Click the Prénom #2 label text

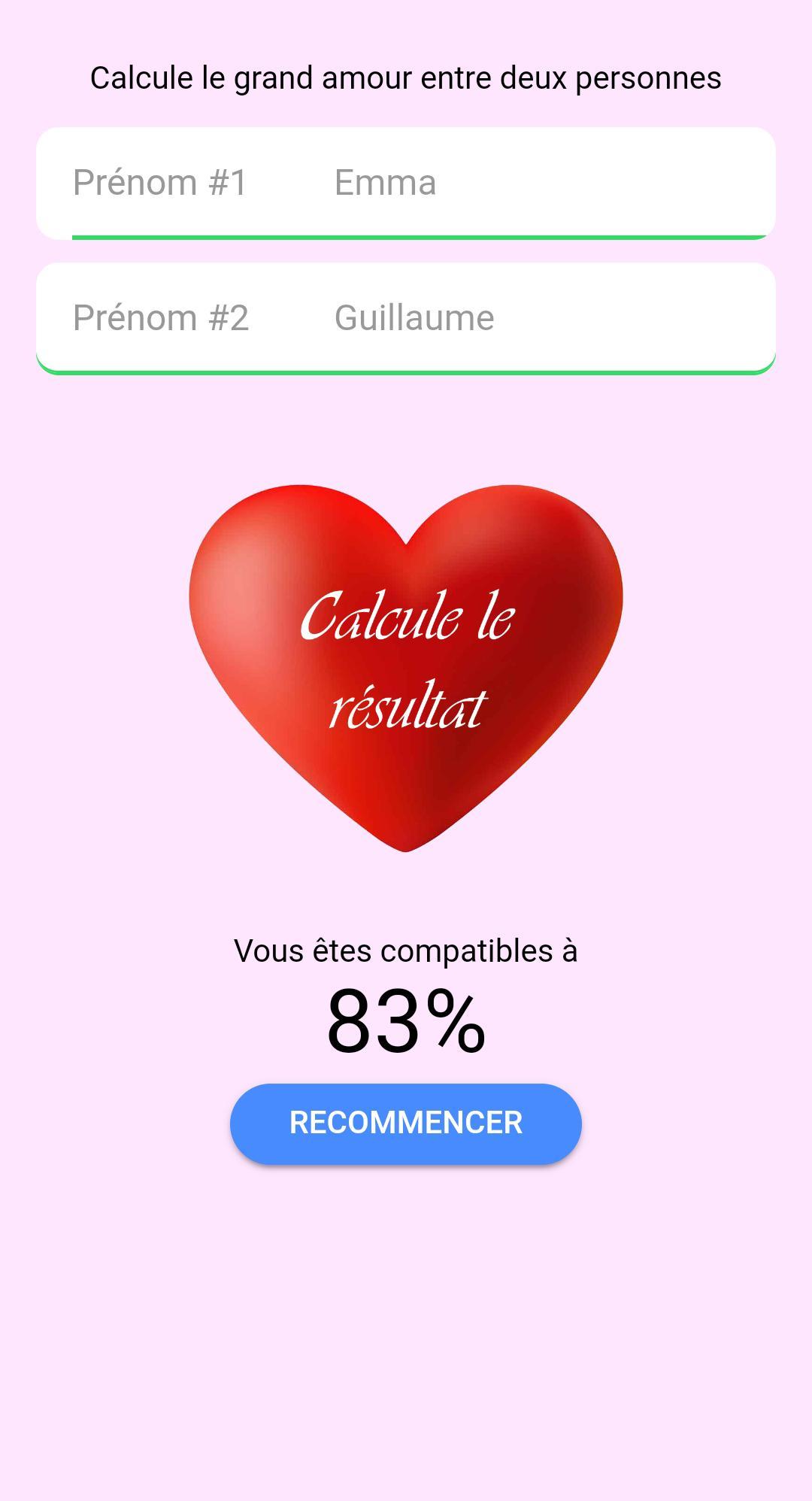[162, 318]
